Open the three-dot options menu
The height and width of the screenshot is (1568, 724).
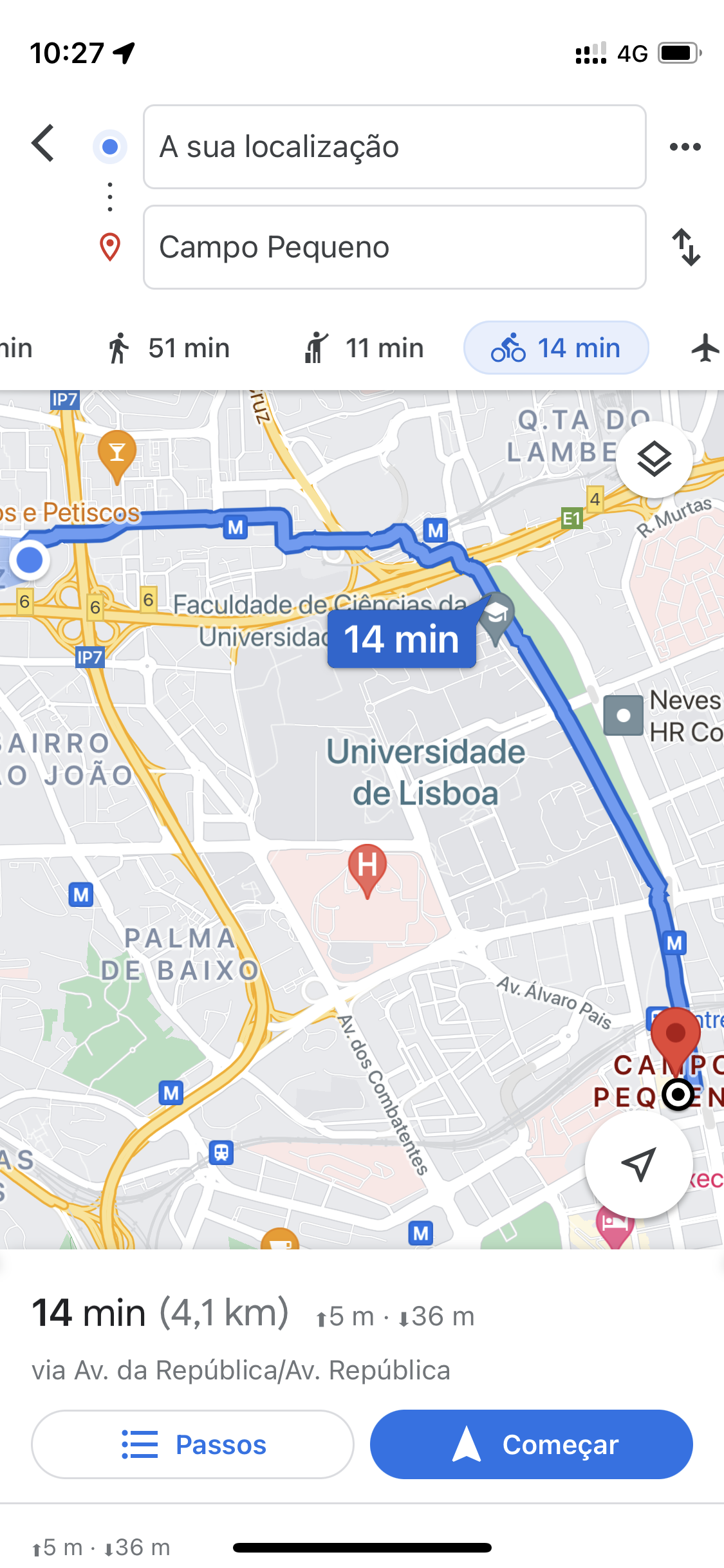tap(685, 147)
